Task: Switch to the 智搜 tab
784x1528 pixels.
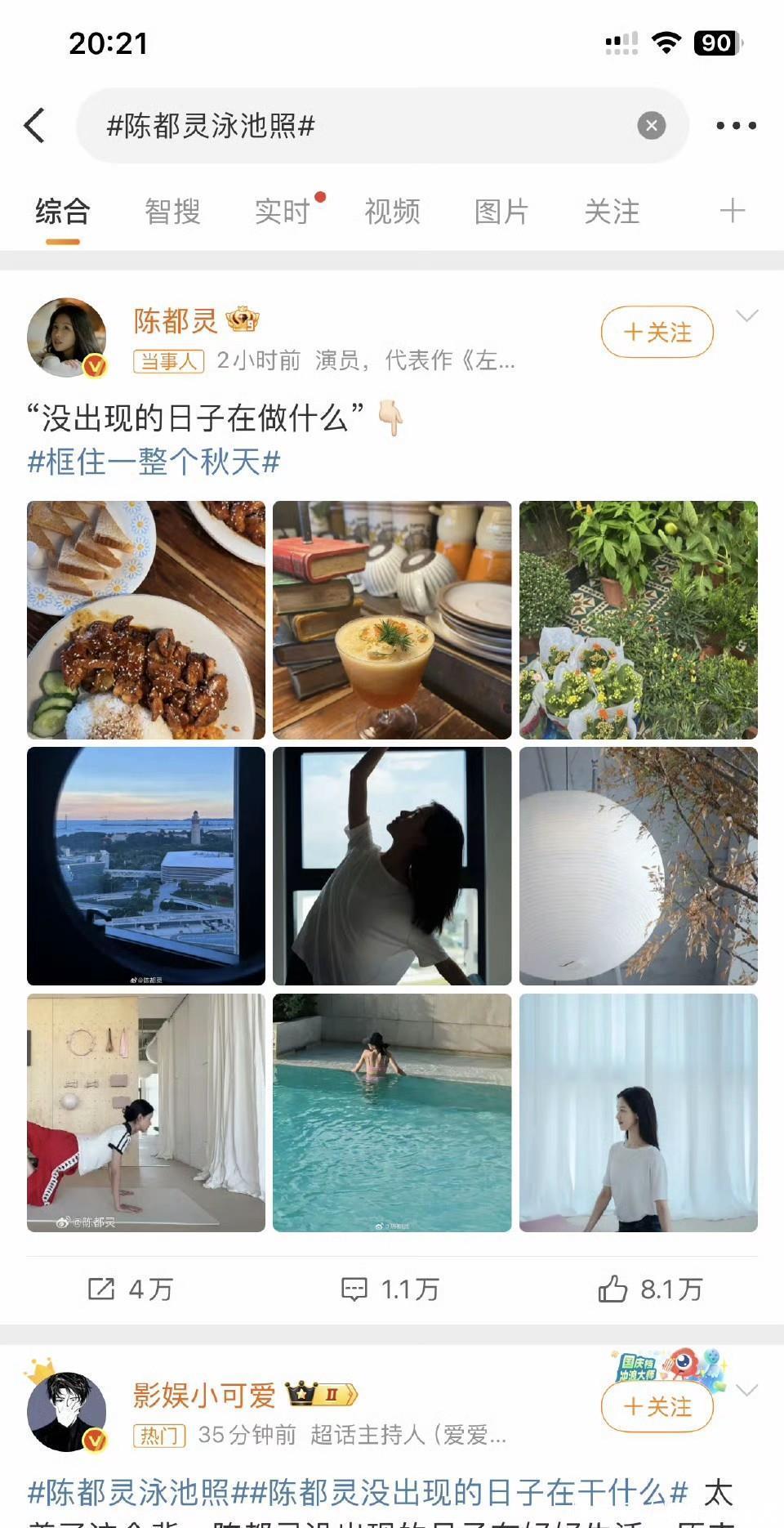Action: click(x=172, y=212)
